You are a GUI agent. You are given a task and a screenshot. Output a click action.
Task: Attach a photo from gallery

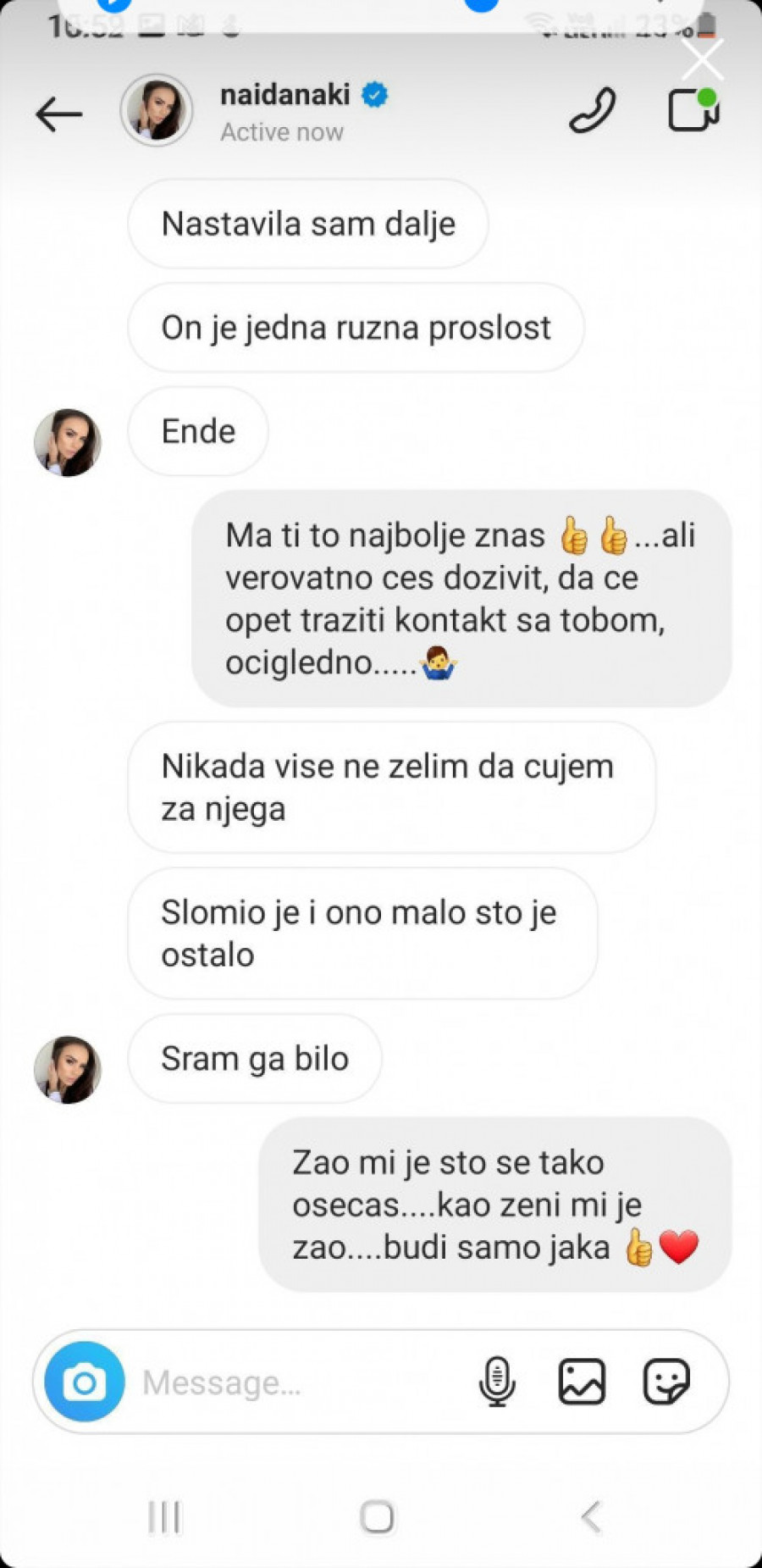[x=582, y=1382]
